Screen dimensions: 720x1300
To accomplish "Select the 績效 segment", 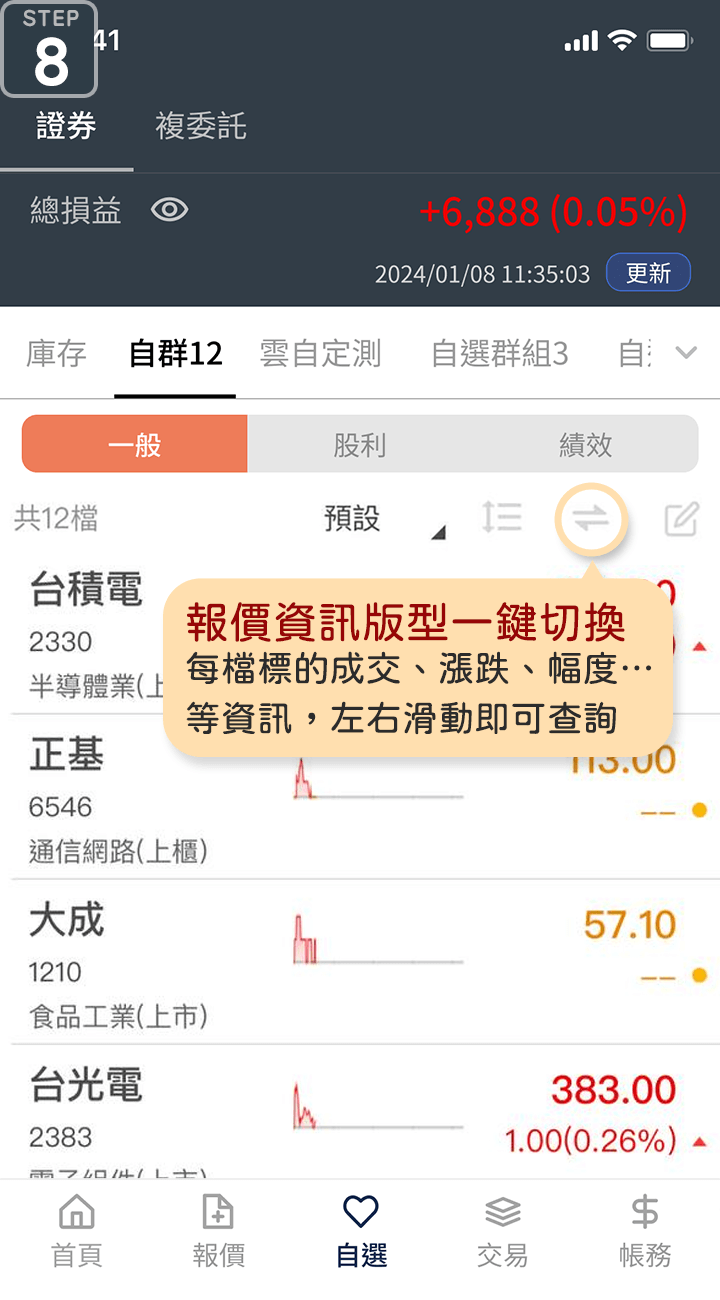I will [x=585, y=445].
